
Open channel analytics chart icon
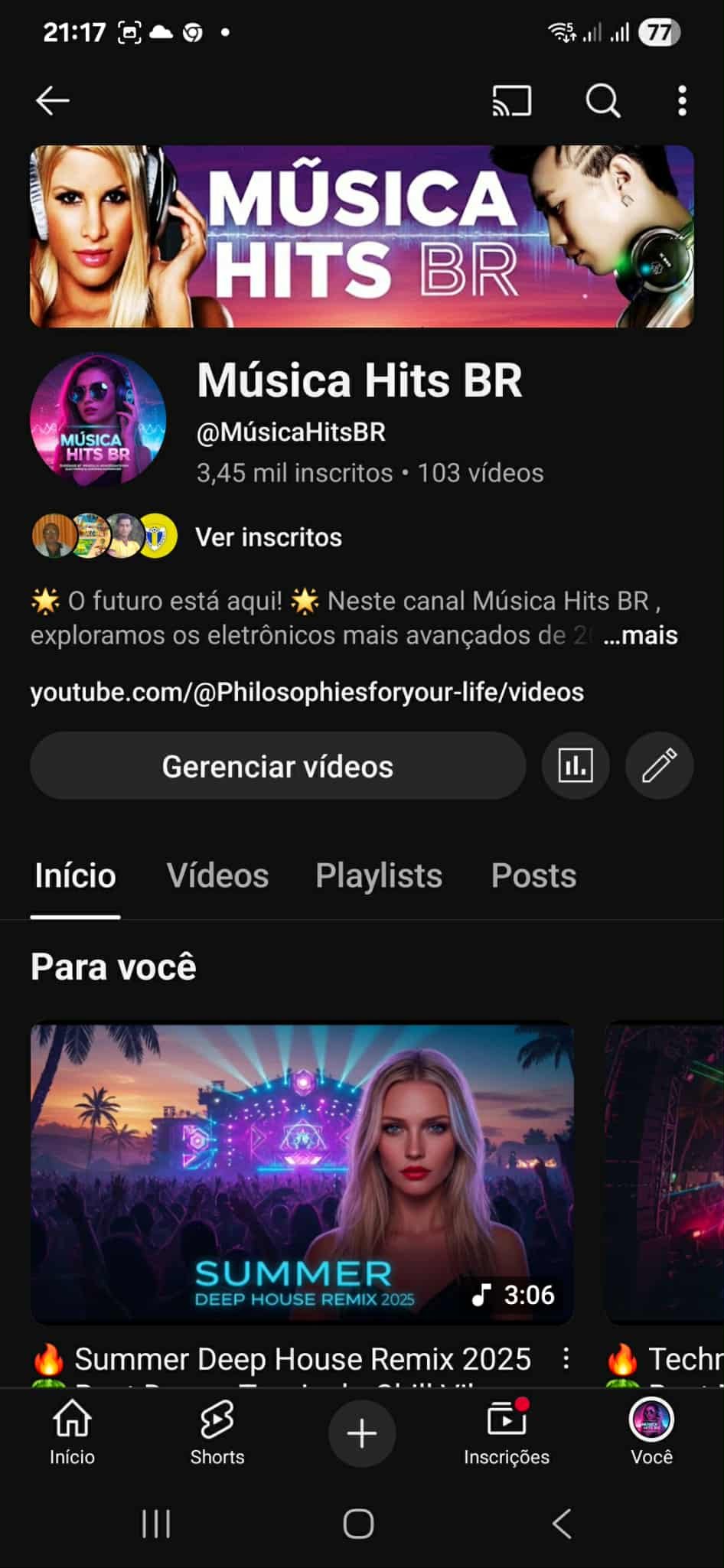coord(576,766)
